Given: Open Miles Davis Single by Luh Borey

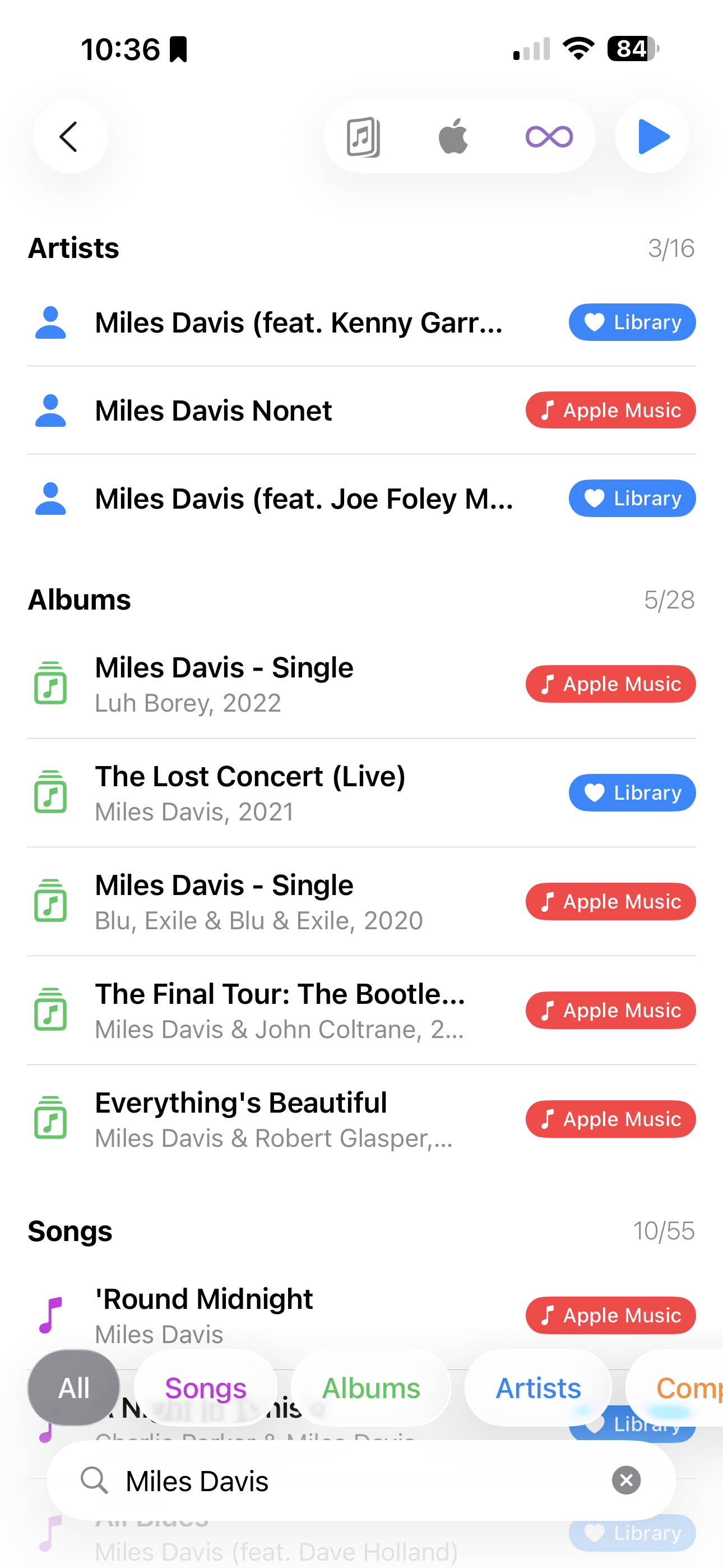Looking at the screenshot, I should (274, 684).
